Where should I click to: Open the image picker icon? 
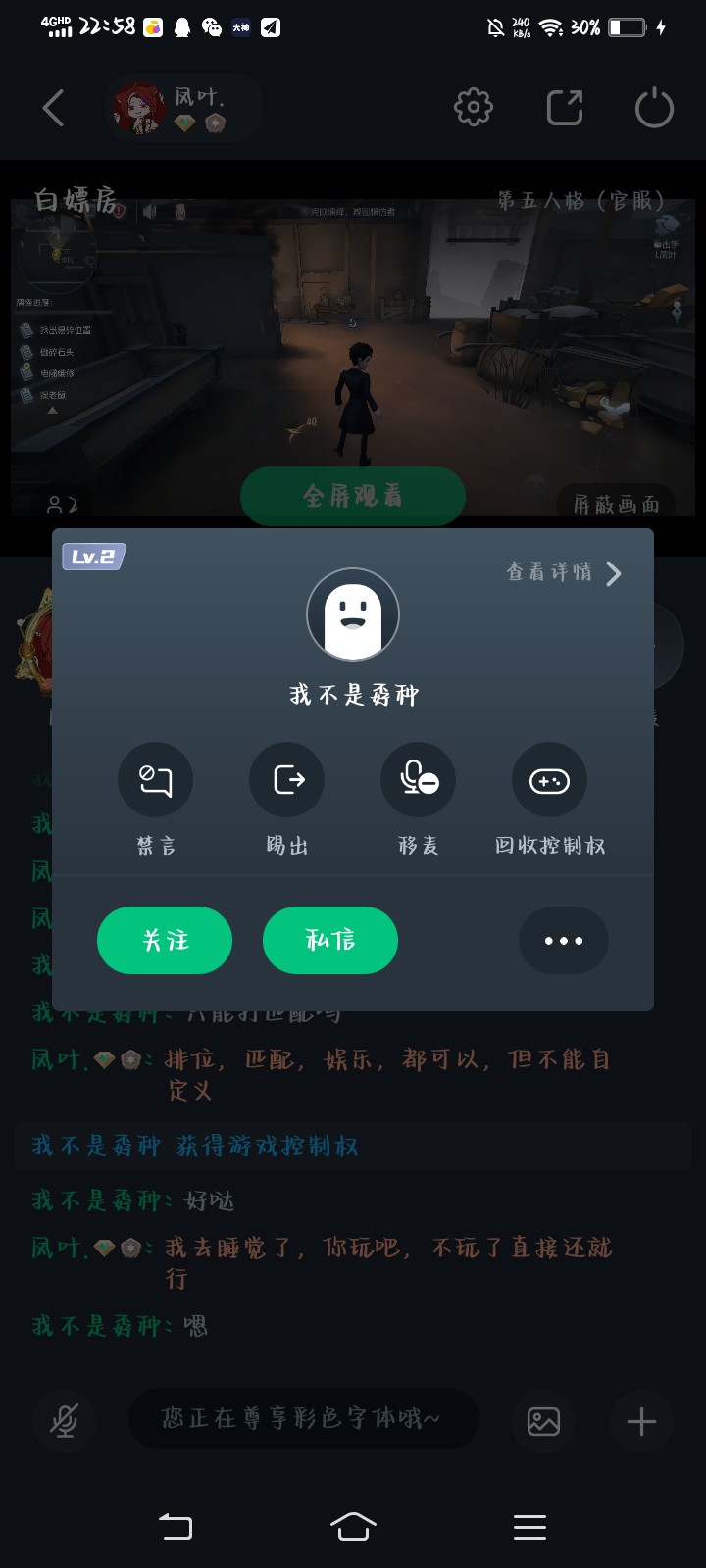pyautogui.click(x=543, y=1421)
